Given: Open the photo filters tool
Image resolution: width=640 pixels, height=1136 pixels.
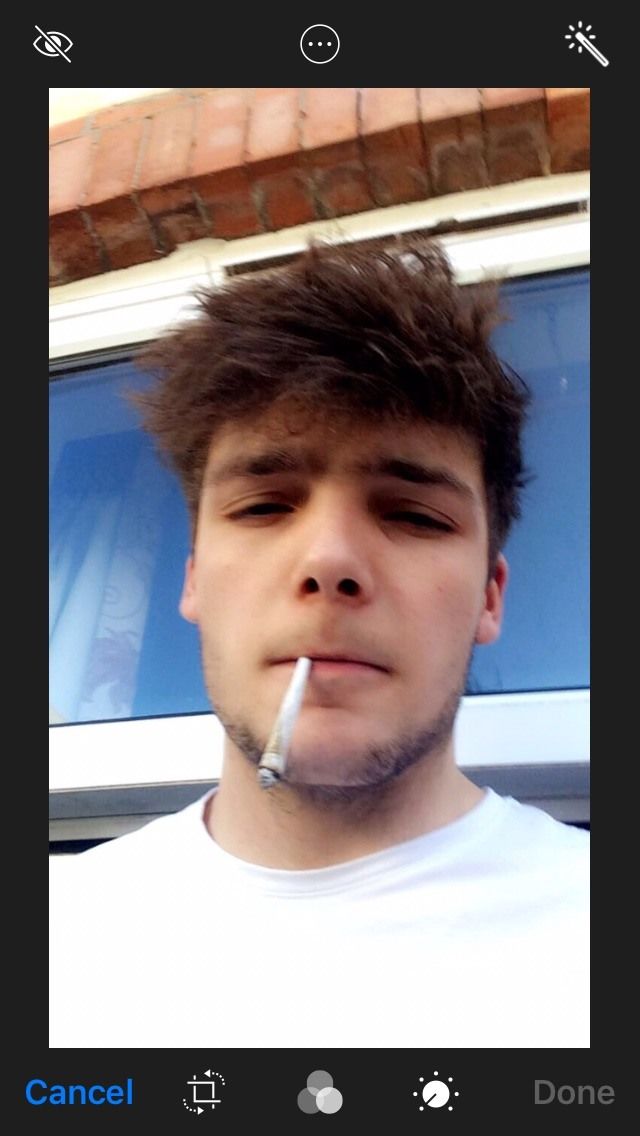Looking at the screenshot, I should click(320, 1093).
